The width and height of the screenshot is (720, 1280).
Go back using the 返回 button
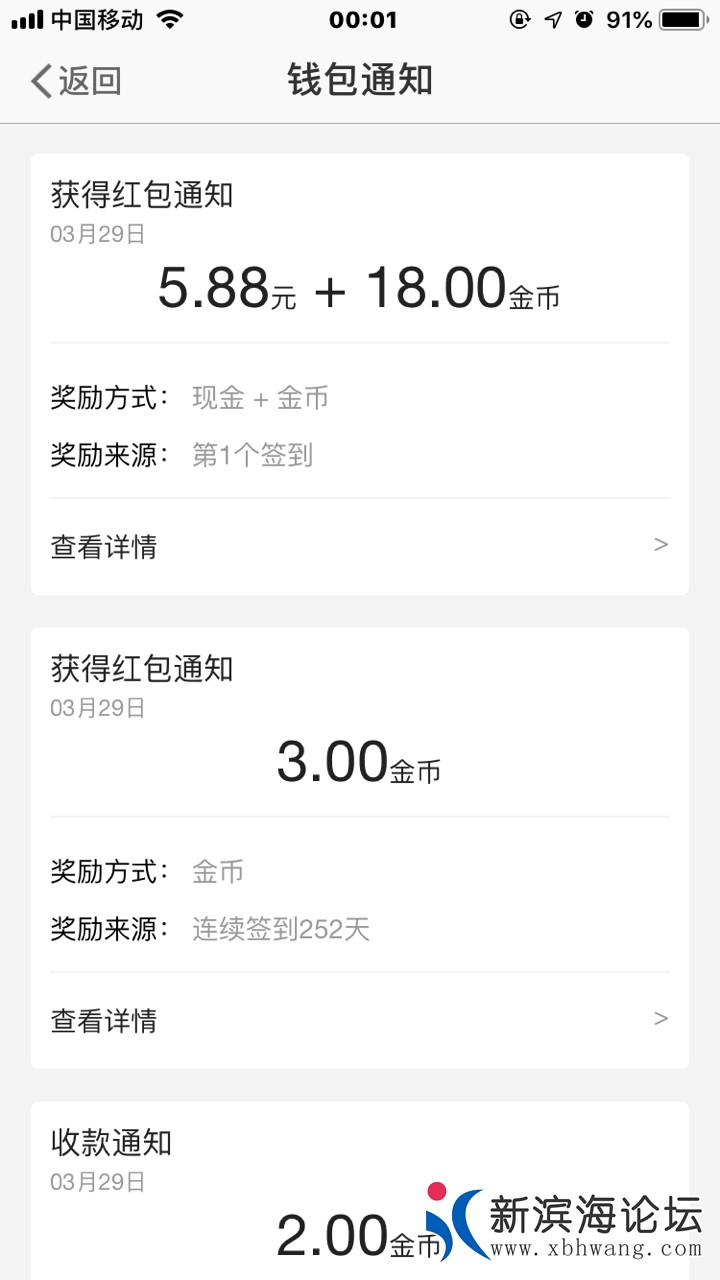(76, 81)
